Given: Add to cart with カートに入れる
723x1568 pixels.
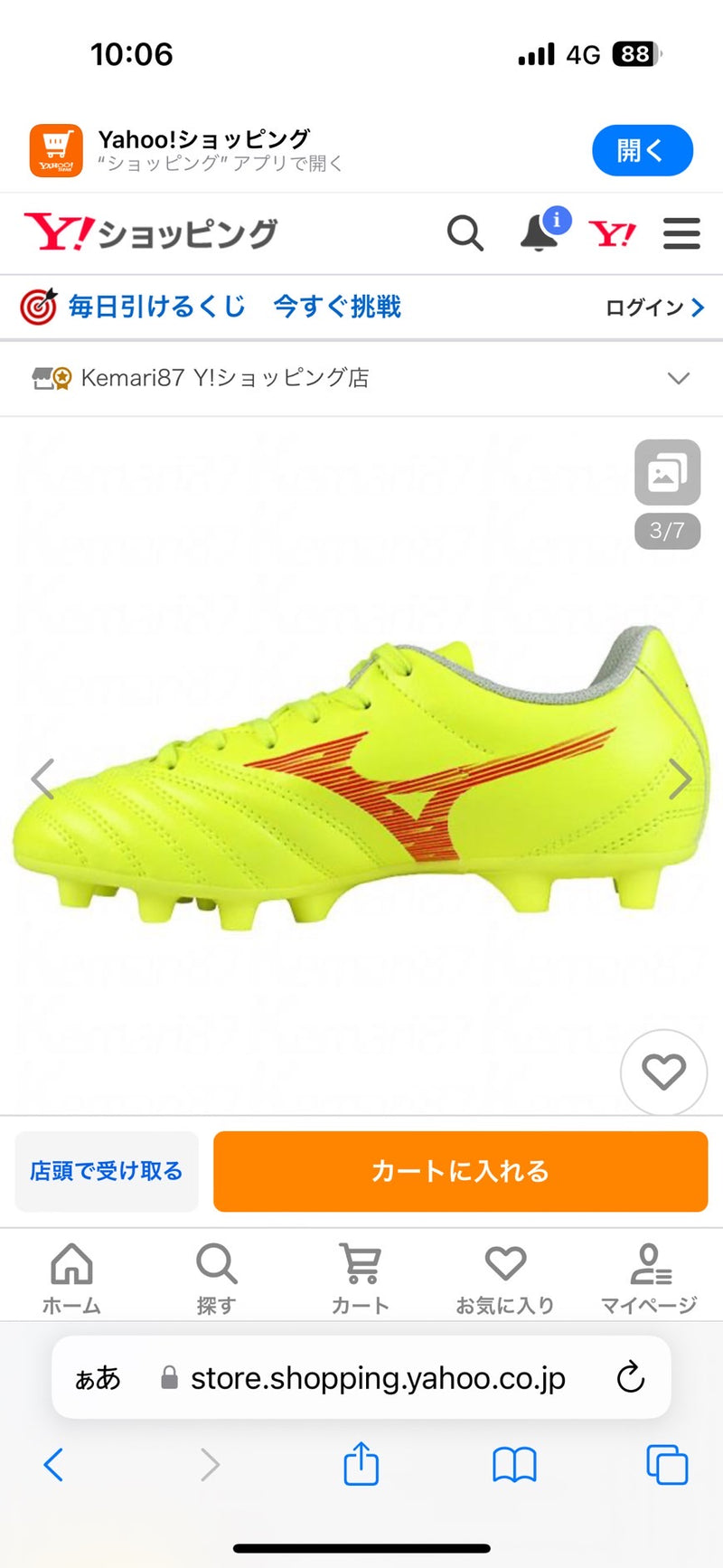Looking at the screenshot, I should point(460,1171).
